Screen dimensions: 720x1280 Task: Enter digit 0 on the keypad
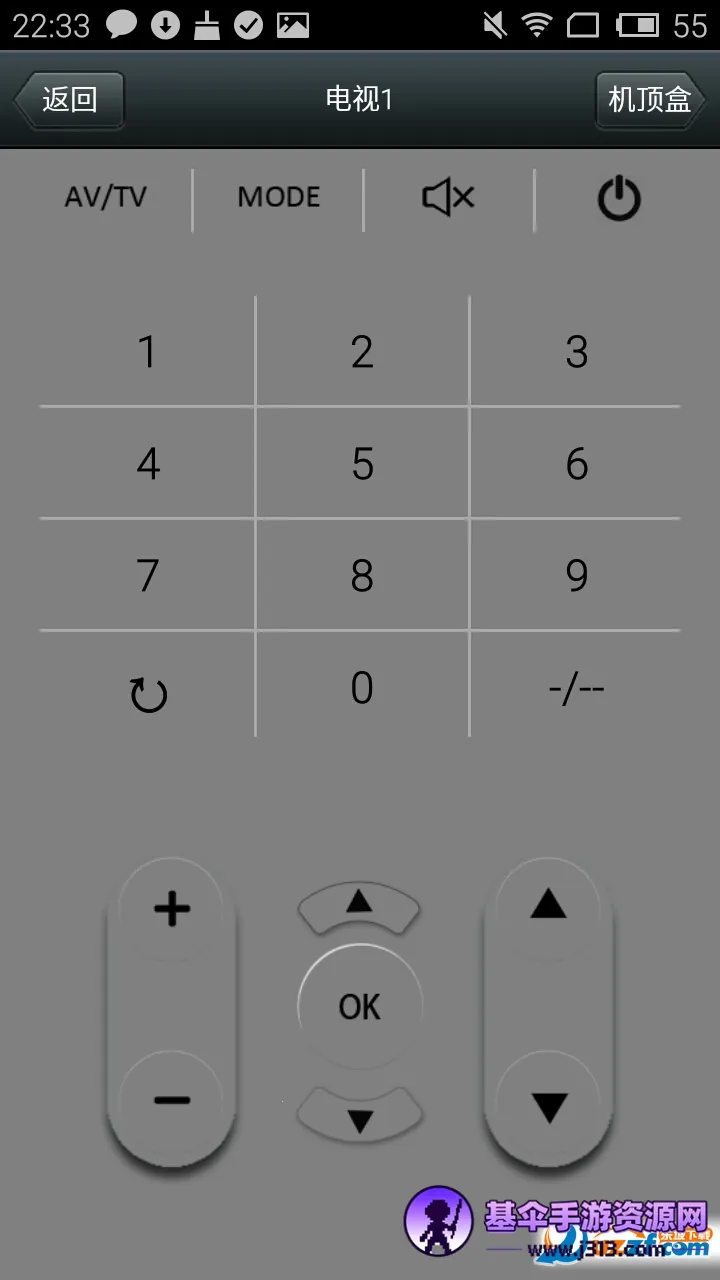point(362,688)
